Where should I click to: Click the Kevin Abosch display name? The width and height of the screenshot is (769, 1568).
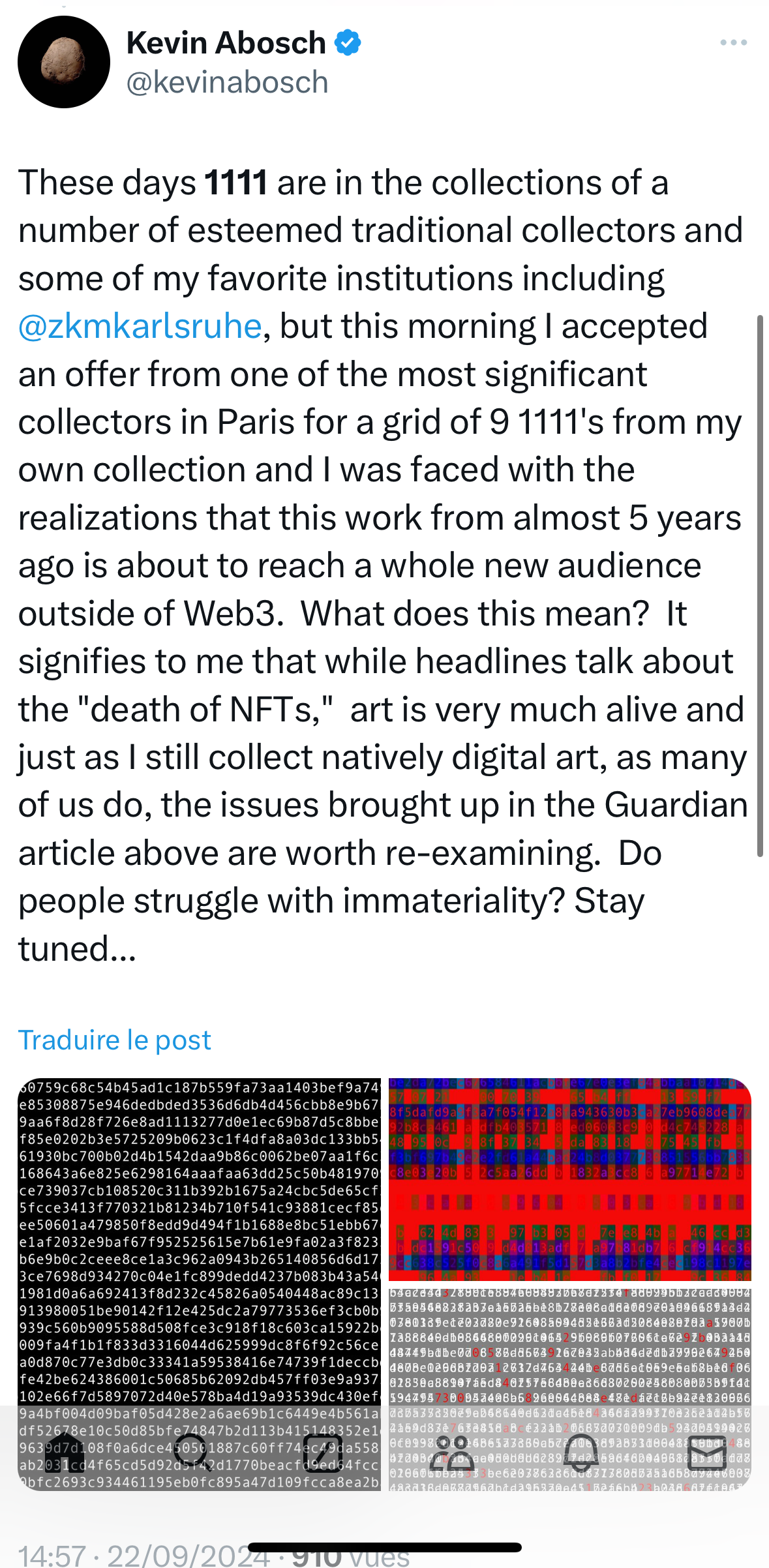click(225, 42)
